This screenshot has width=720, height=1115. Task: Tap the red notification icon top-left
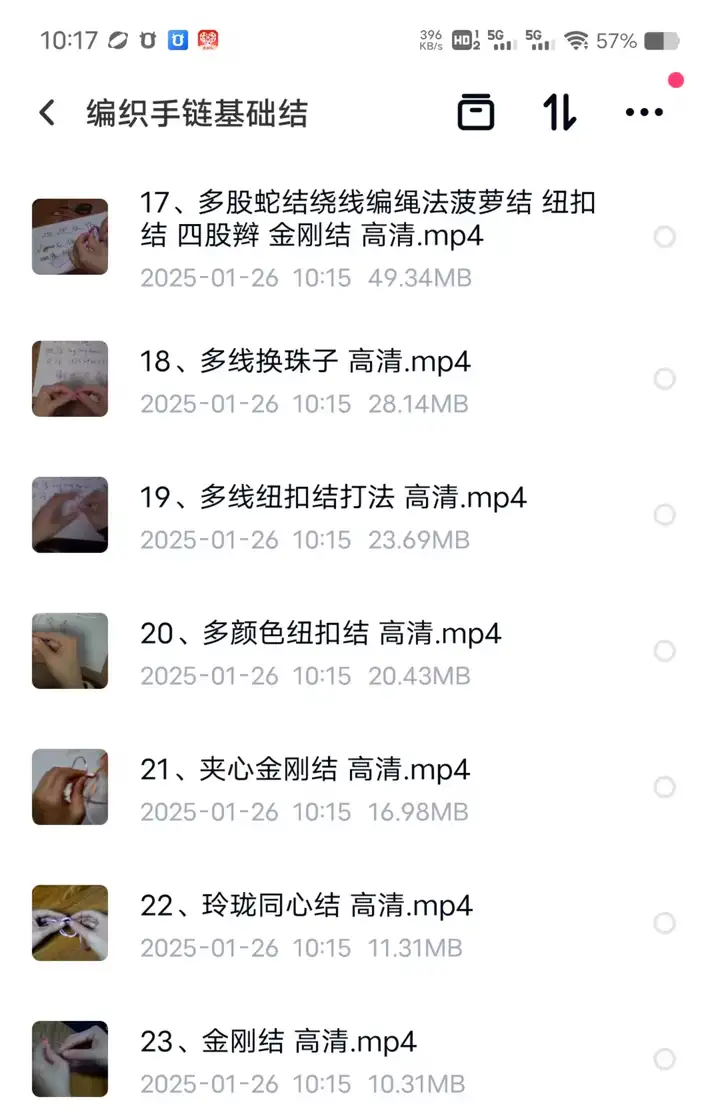tap(205, 38)
